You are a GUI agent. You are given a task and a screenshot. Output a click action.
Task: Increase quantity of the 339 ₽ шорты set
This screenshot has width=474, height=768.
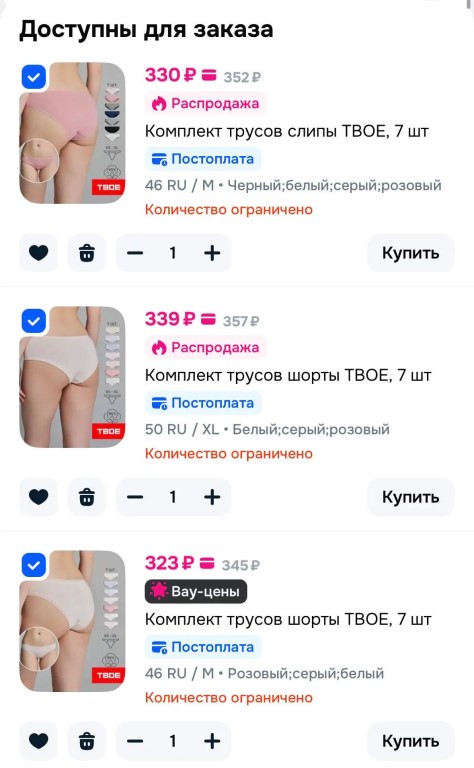click(x=212, y=497)
